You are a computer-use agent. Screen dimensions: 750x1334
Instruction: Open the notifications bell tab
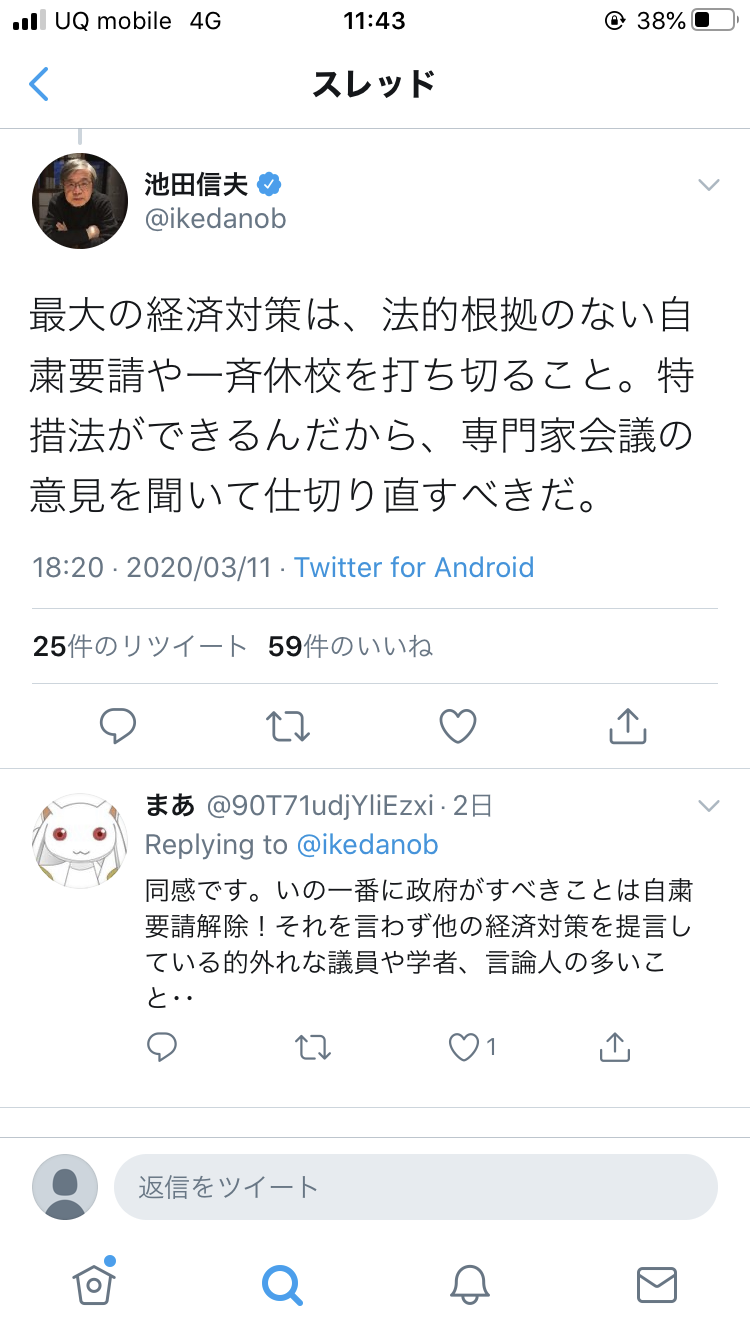tap(469, 1283)
